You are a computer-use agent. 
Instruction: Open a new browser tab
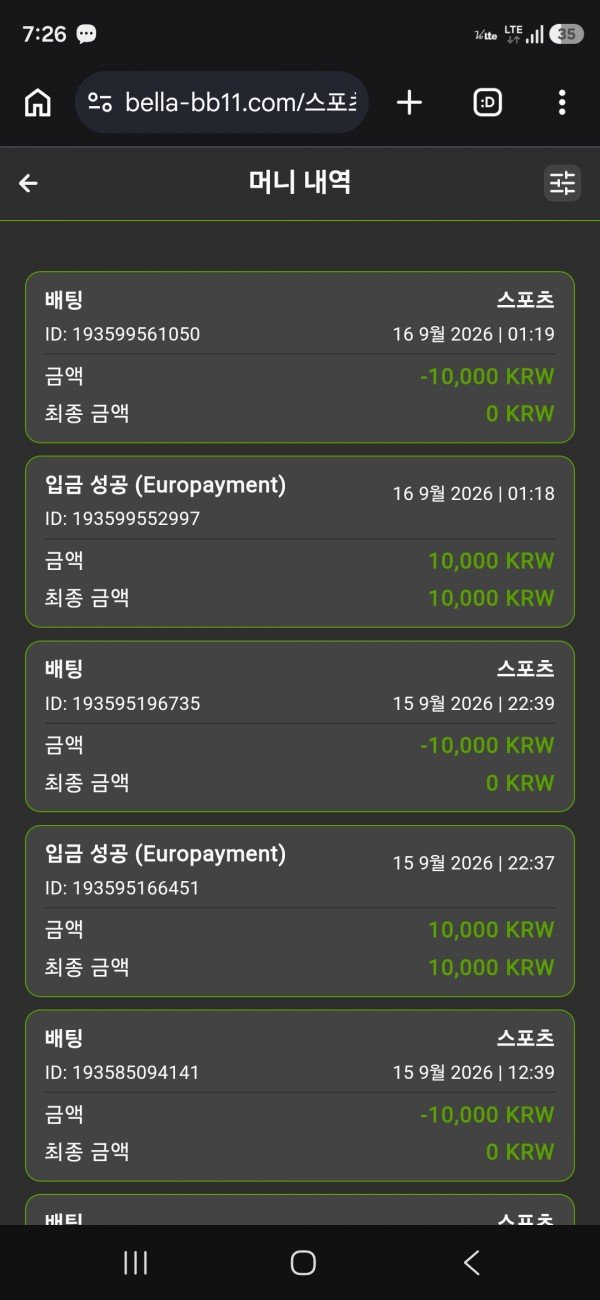pos(409,102)
